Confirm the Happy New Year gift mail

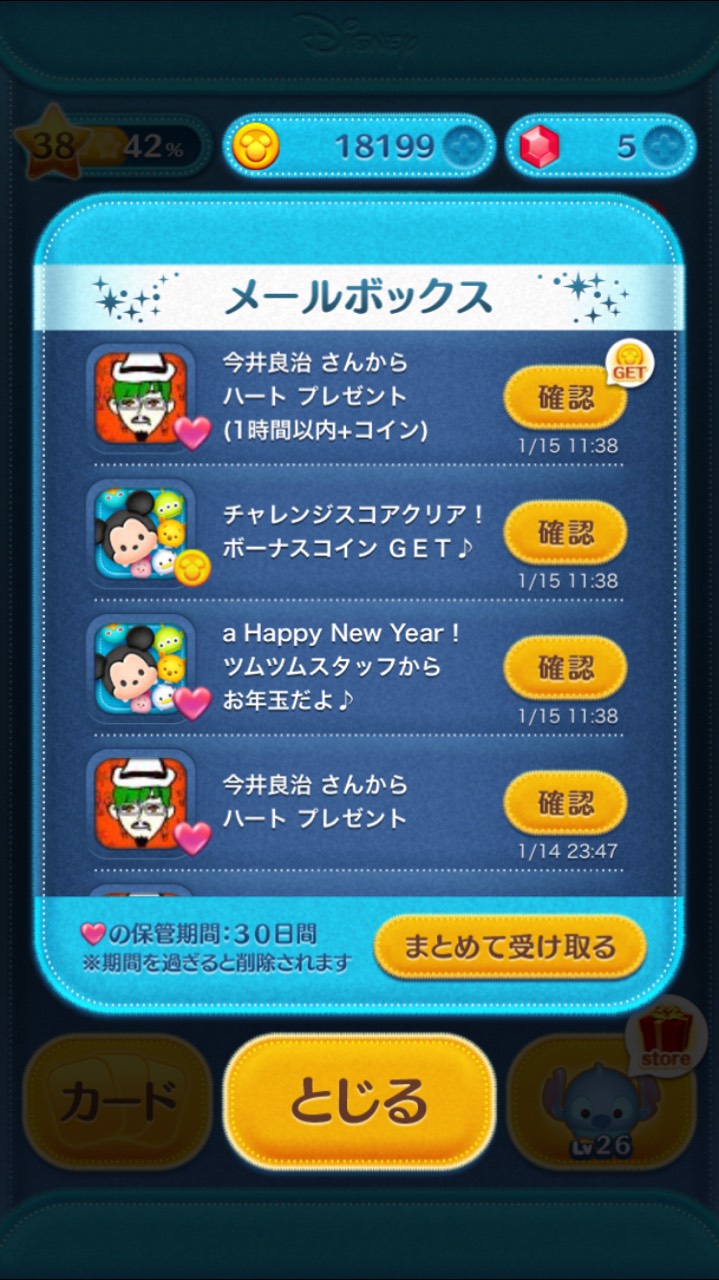coord(564,667)
